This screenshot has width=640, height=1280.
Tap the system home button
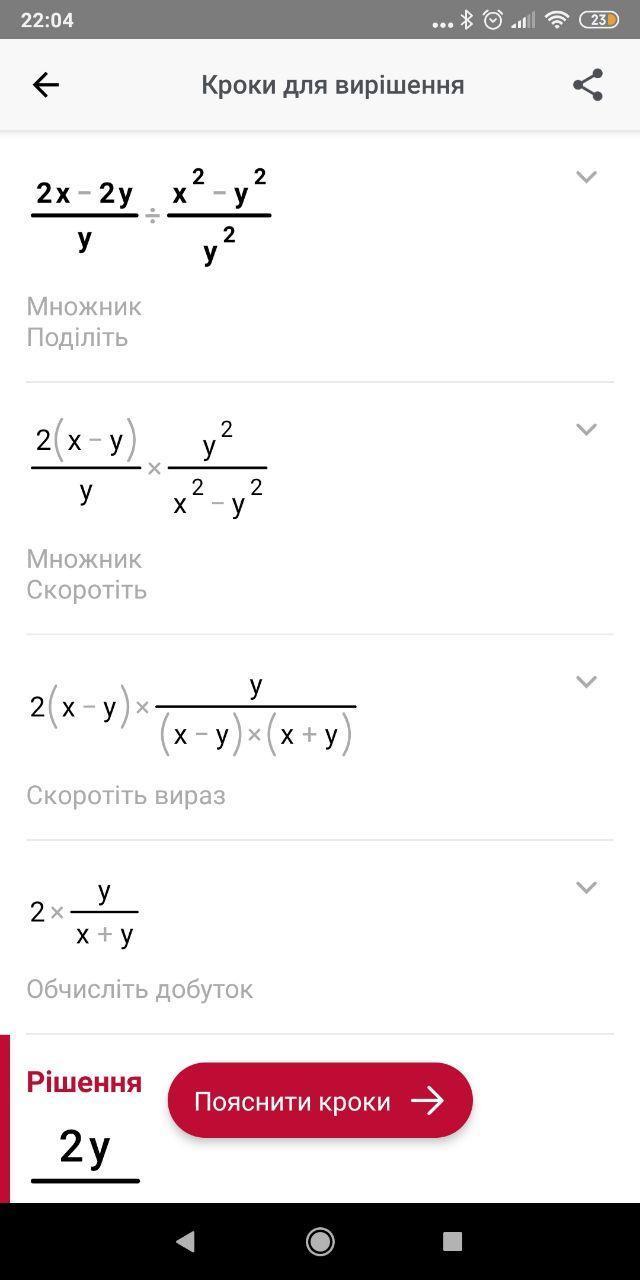click(x=320, y=1241)
